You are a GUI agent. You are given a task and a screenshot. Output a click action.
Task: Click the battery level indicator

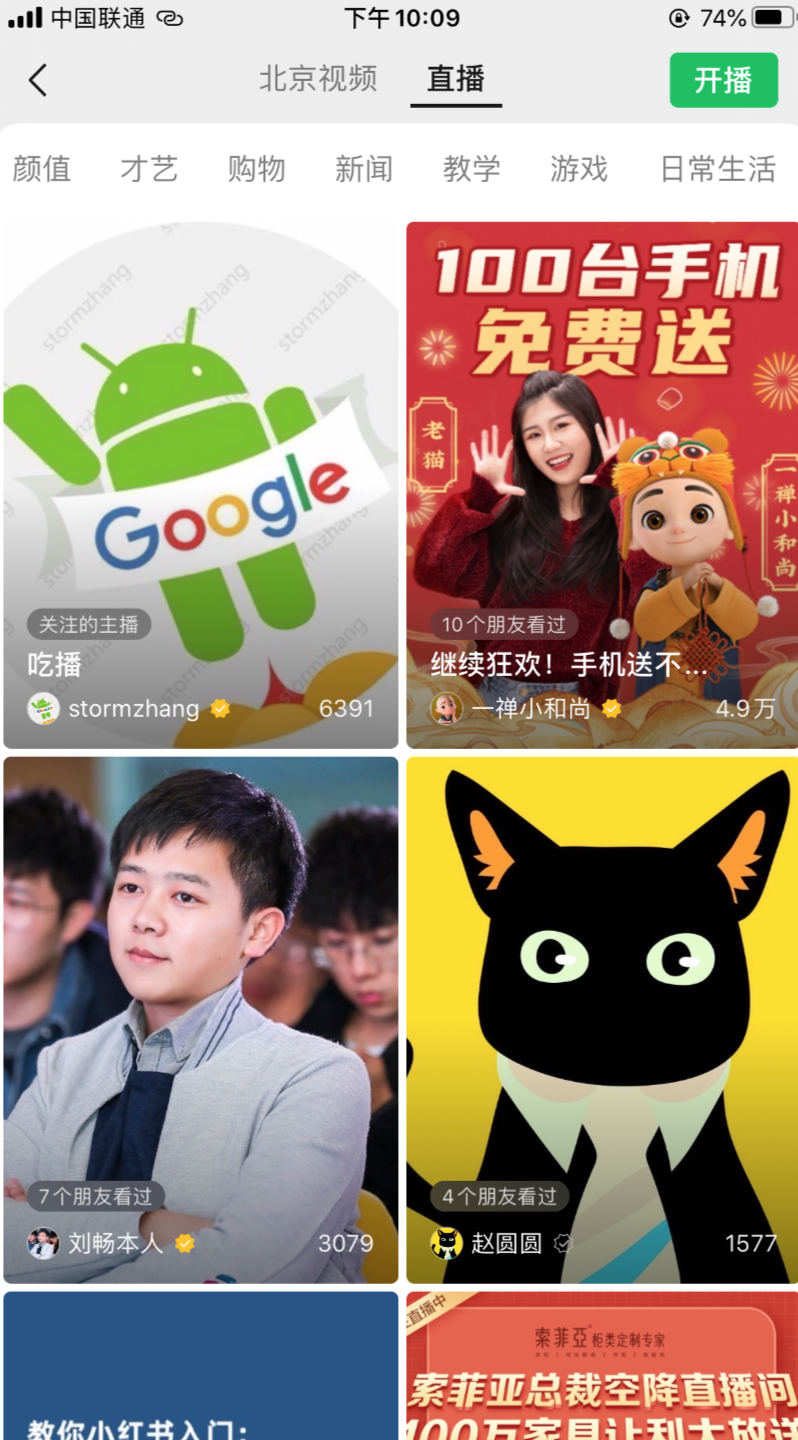click(x=768, y=16)
